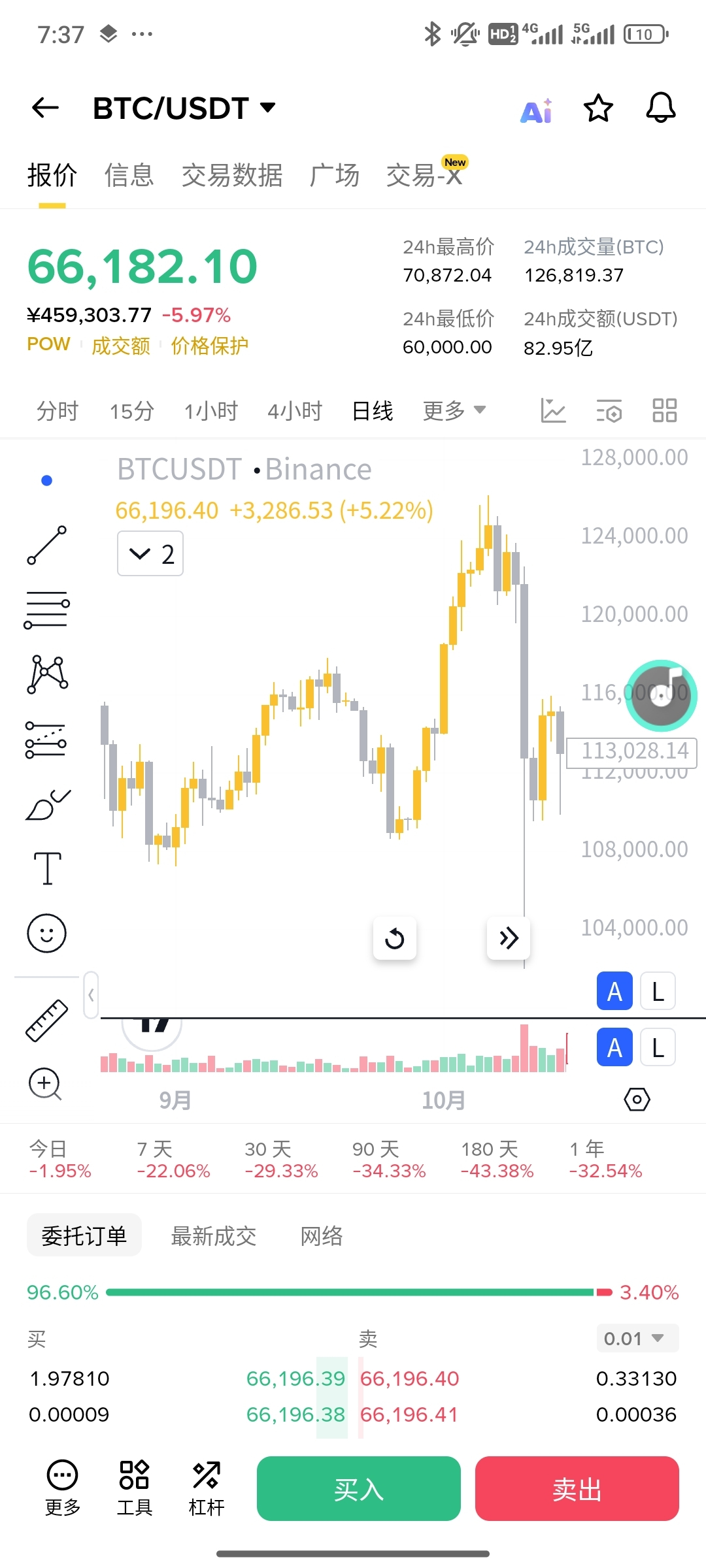
Task: Open 杠杆 margin trading
Action: tap(207, 1488)
